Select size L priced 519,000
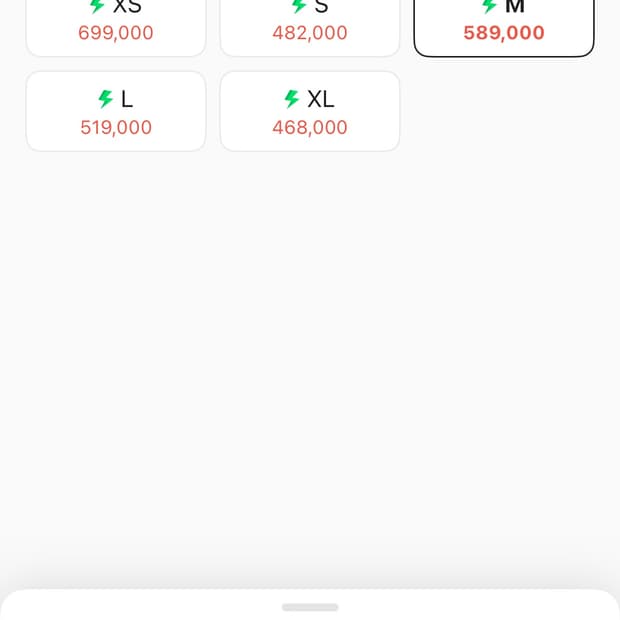The width and height of the screenshot is (620, 620). point(116,111)
